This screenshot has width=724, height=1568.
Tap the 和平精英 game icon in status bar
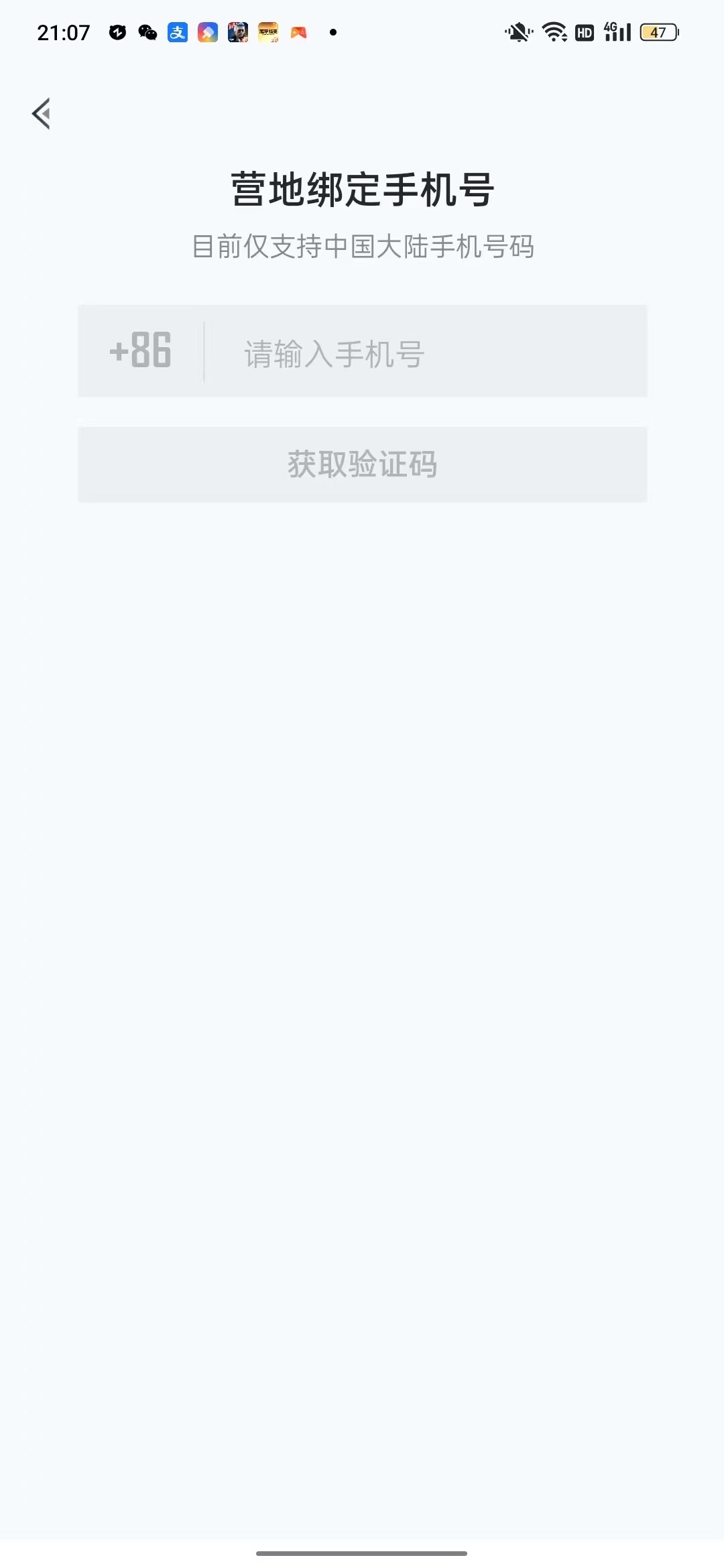coord(268,31)
